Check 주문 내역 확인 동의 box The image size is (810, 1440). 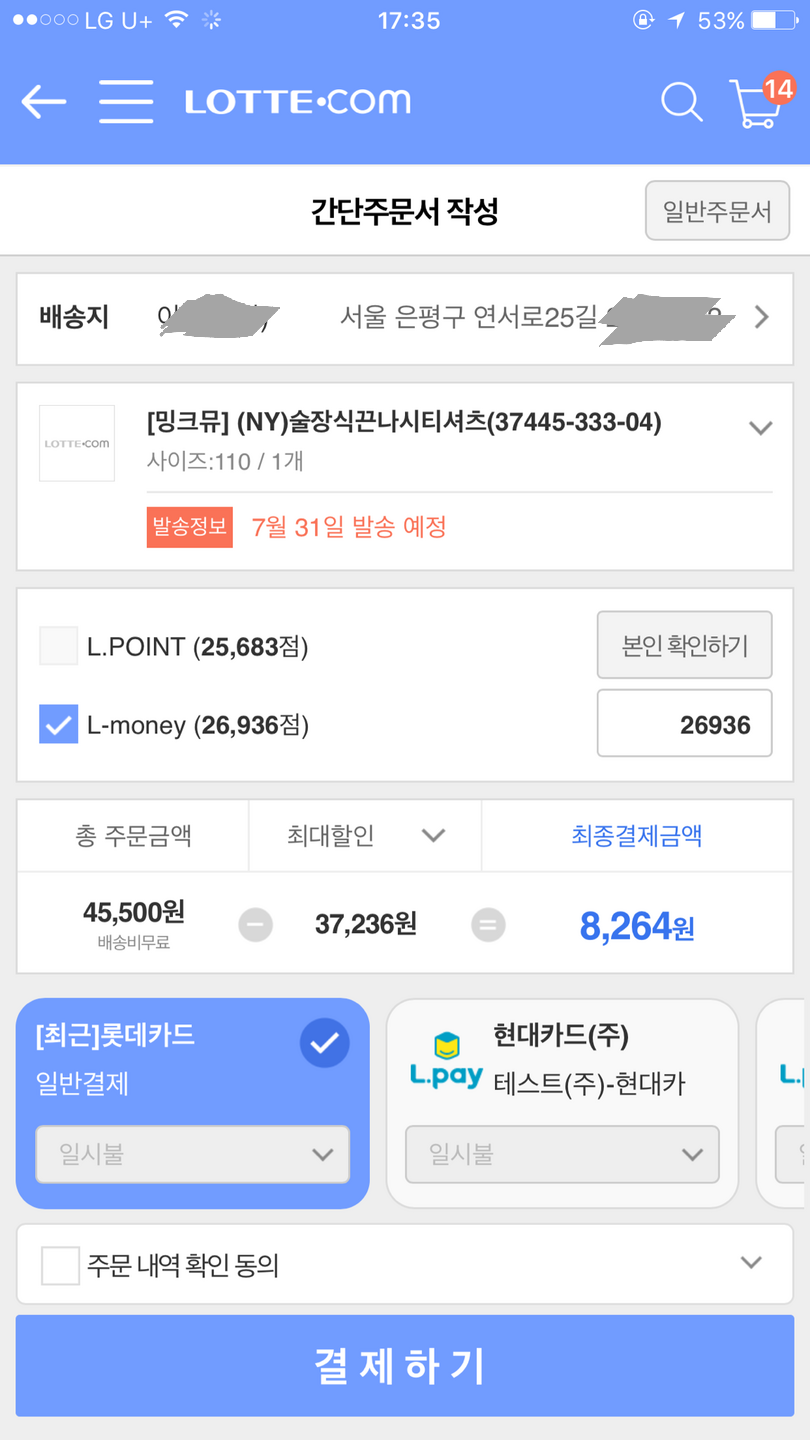coord(60,1265)
